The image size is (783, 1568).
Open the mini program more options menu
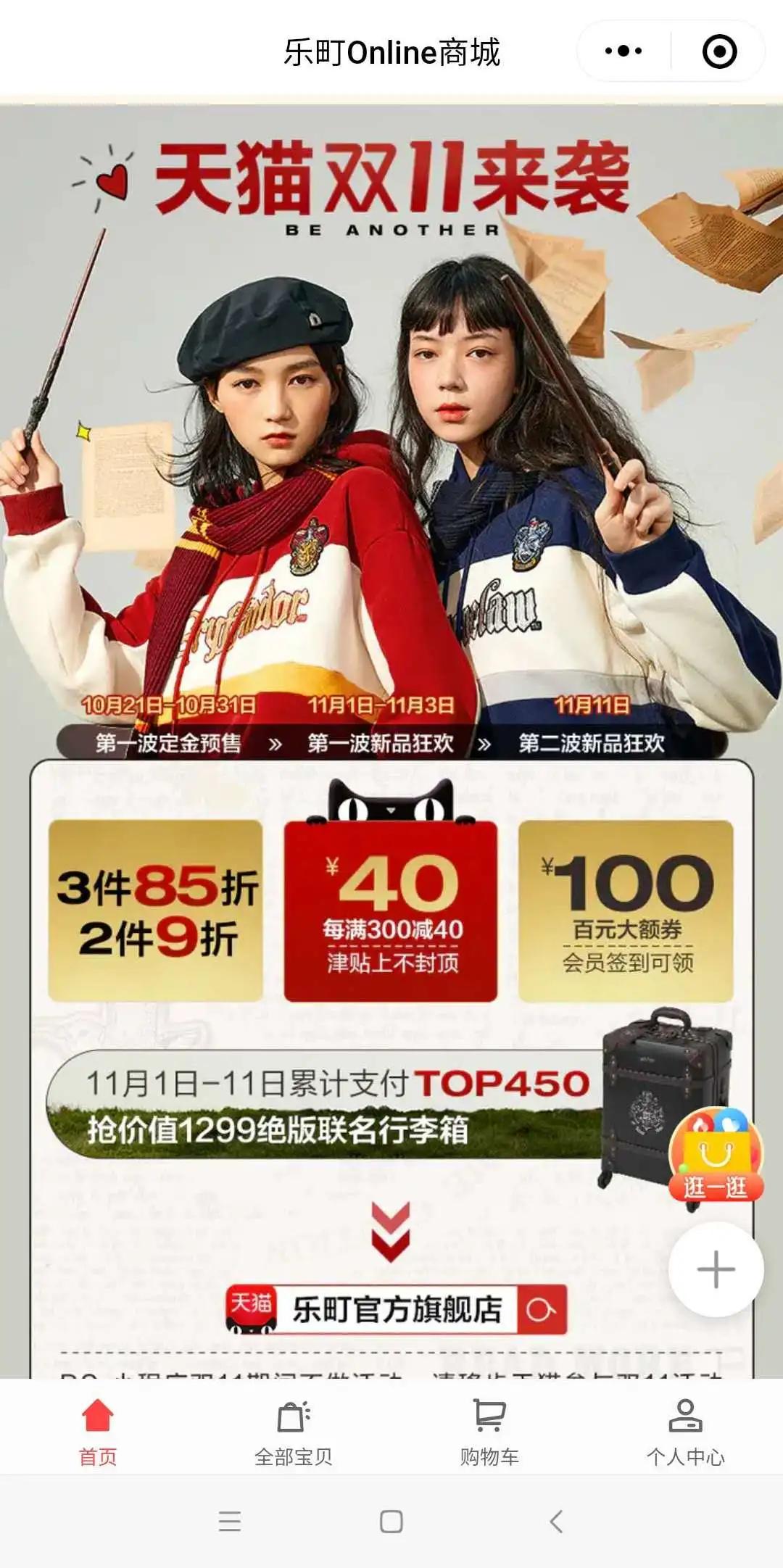[623, 51]
